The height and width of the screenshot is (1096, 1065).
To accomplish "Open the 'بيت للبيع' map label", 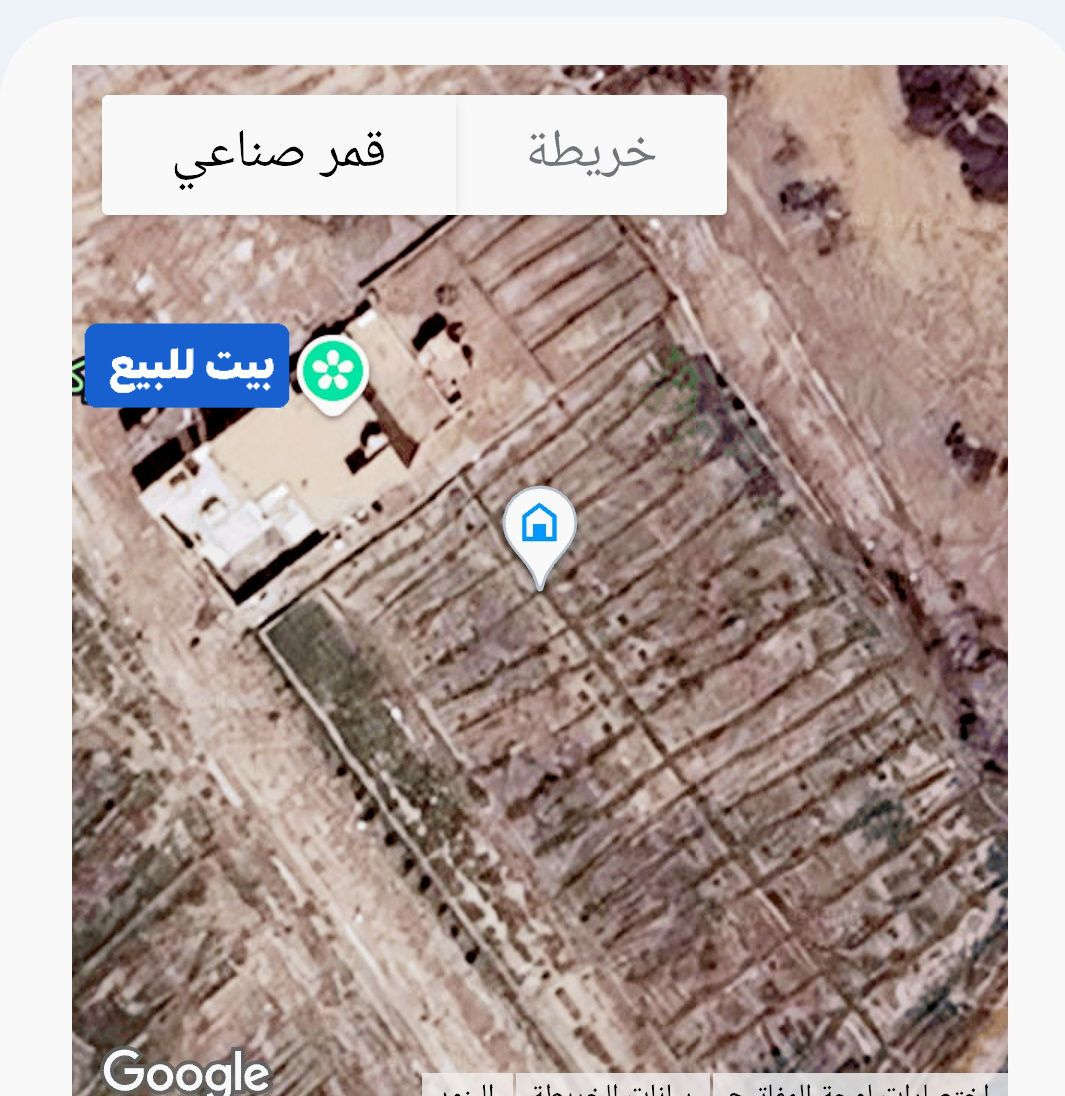I will click(x=188, y=366).
